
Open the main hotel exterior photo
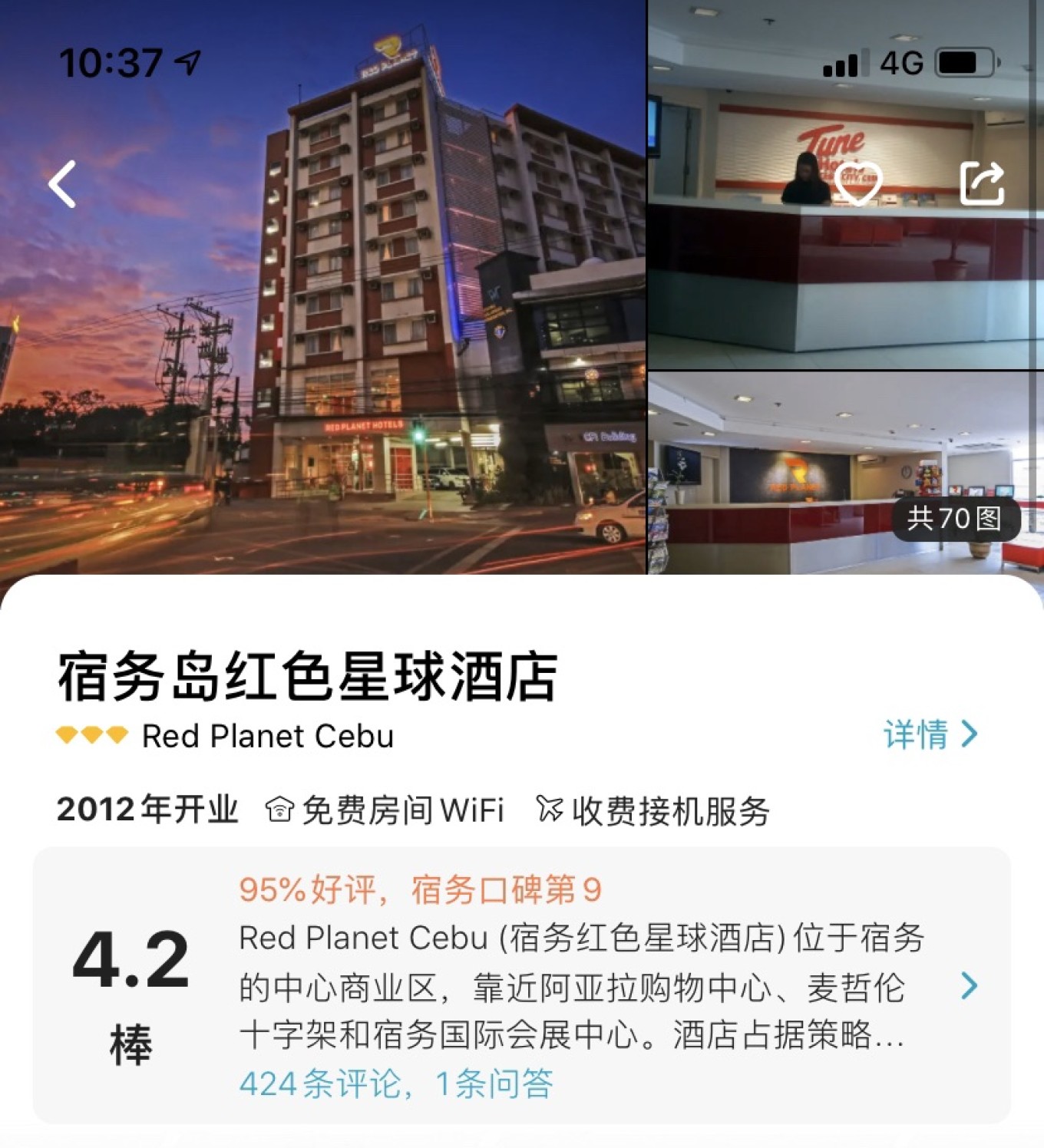[x=322, y=322]
